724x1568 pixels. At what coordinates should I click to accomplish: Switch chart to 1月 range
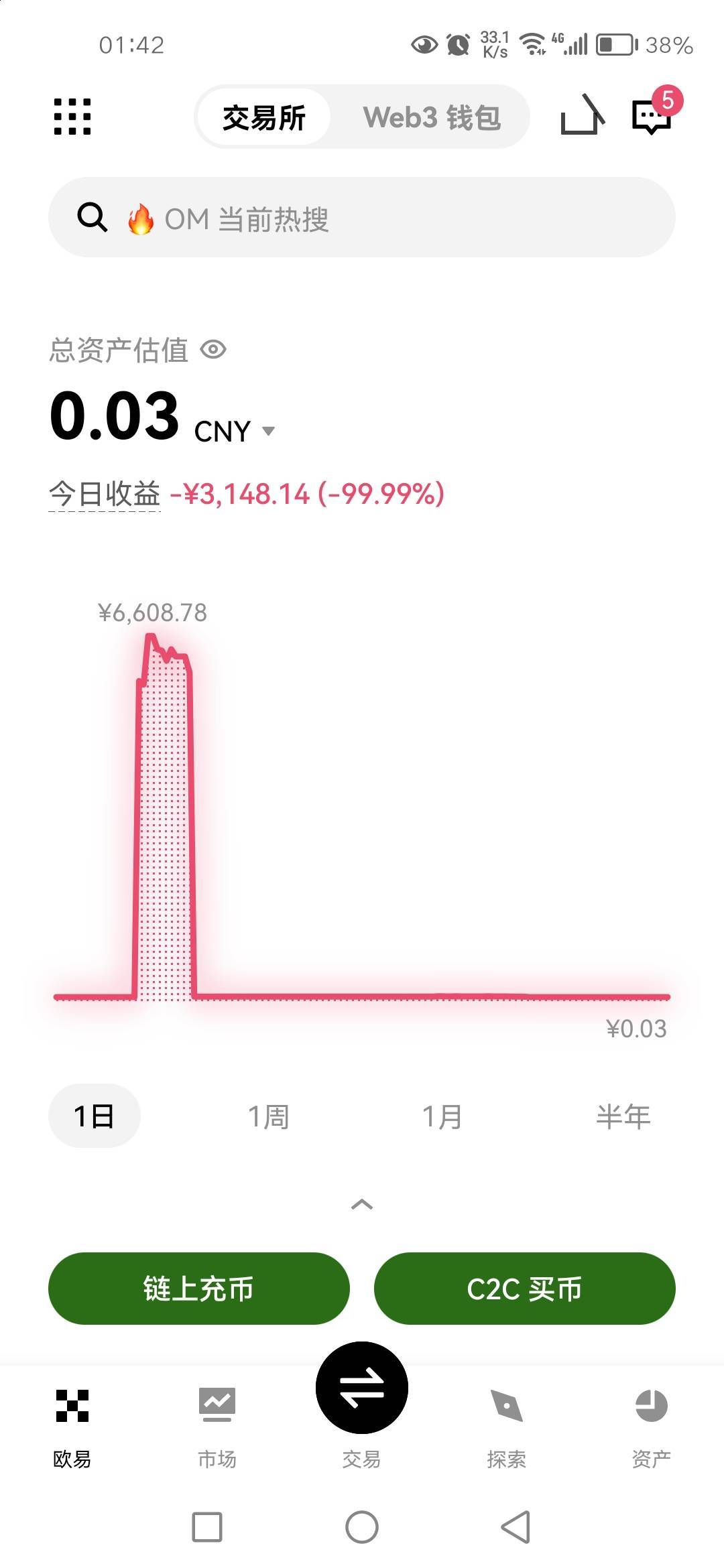pyautogui.click(x=442, y=1116)
